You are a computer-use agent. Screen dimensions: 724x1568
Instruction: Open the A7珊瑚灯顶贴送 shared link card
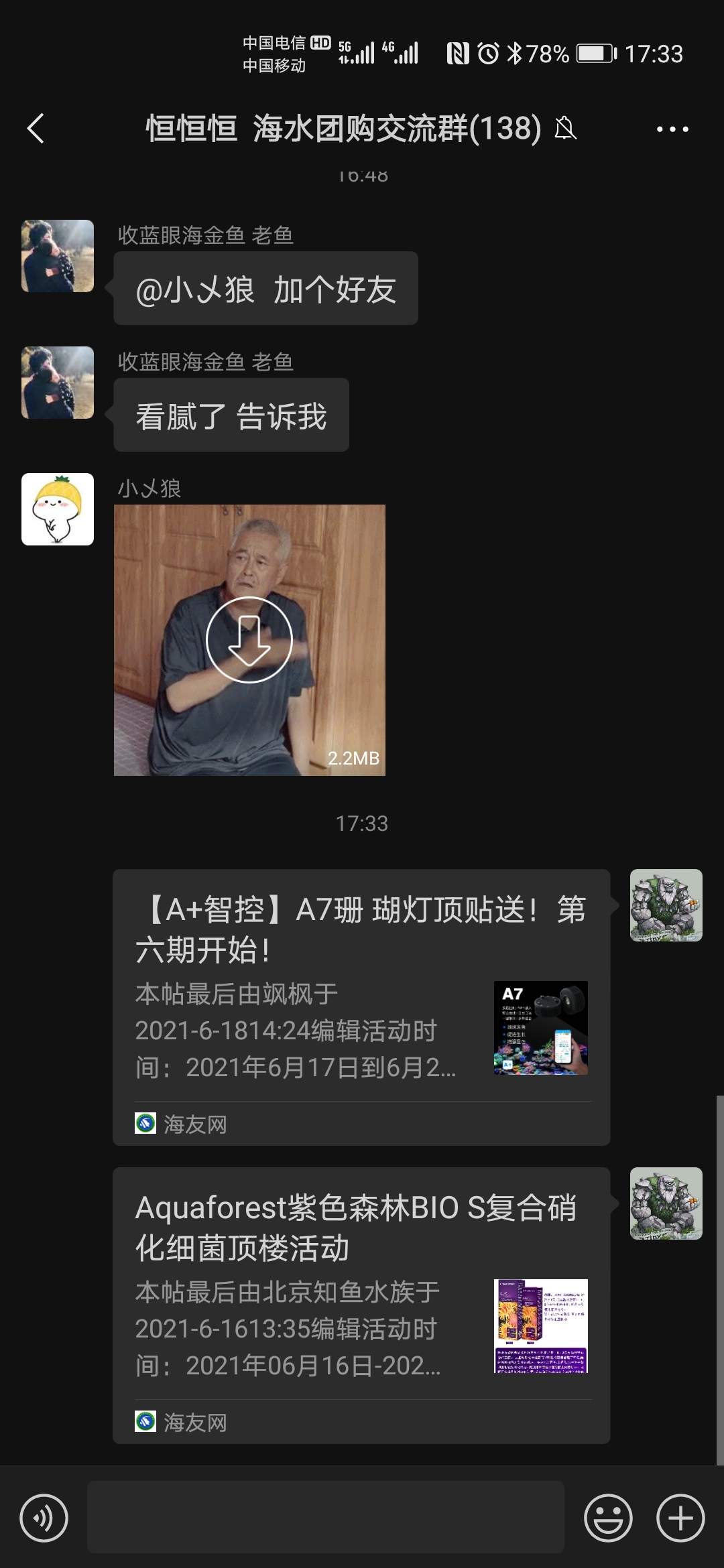[x=361, y=1006]
